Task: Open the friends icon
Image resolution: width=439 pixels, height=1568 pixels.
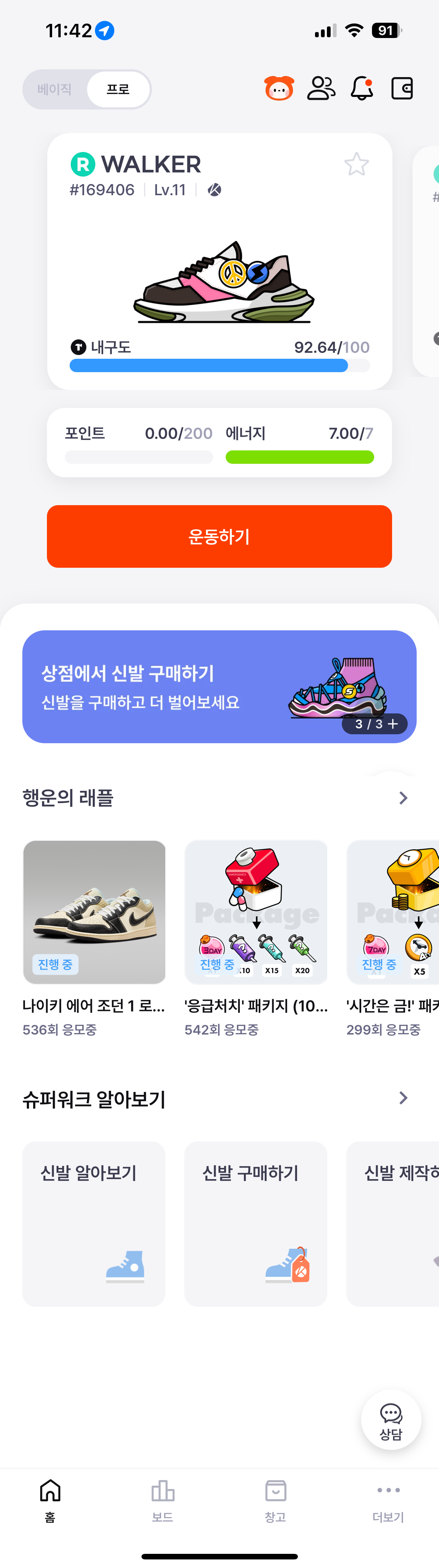Action: 321,89
